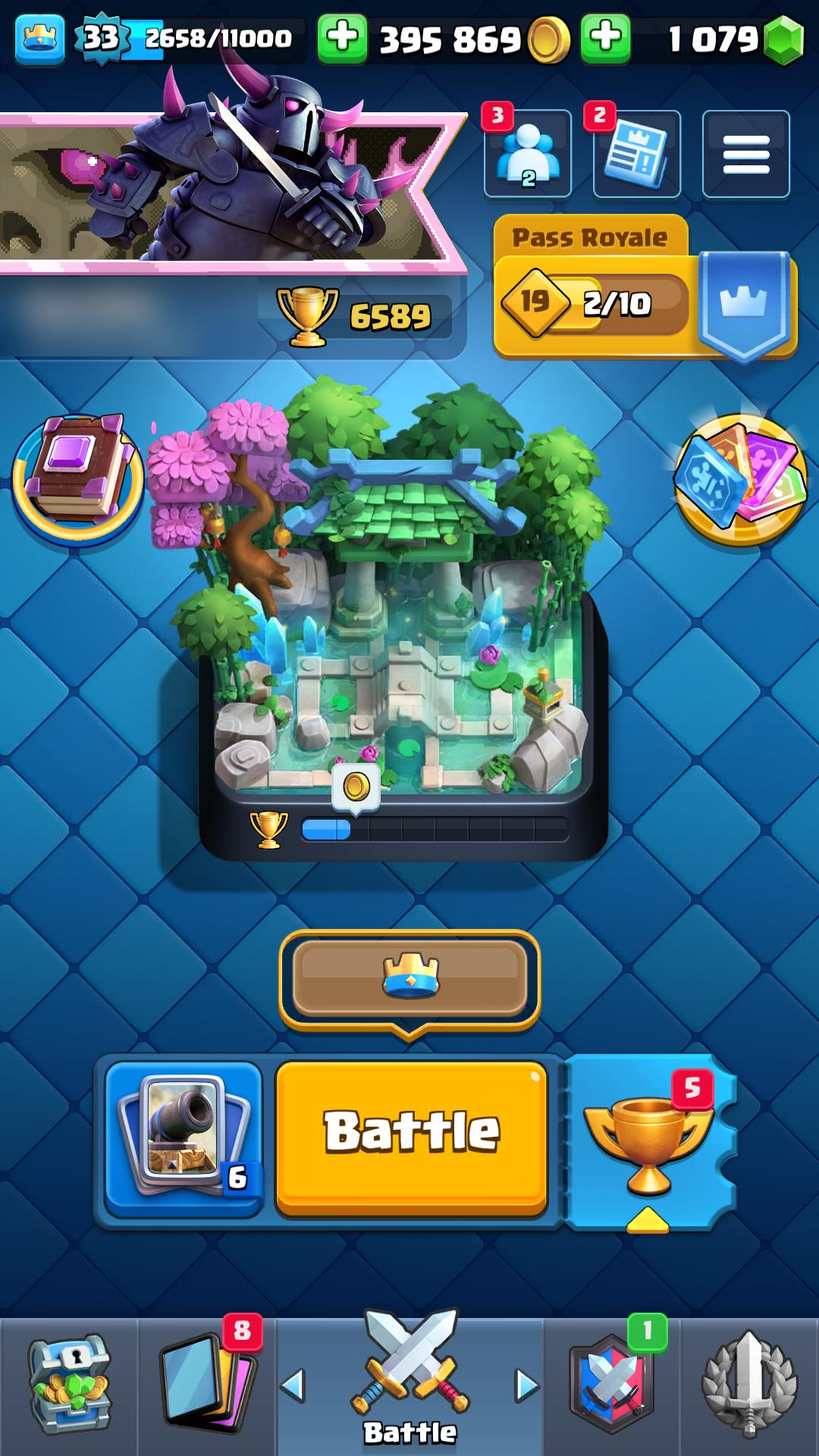
Task: Open the friends icon with 3 badge
Action: pyautogui.click(x=528, y=153)
